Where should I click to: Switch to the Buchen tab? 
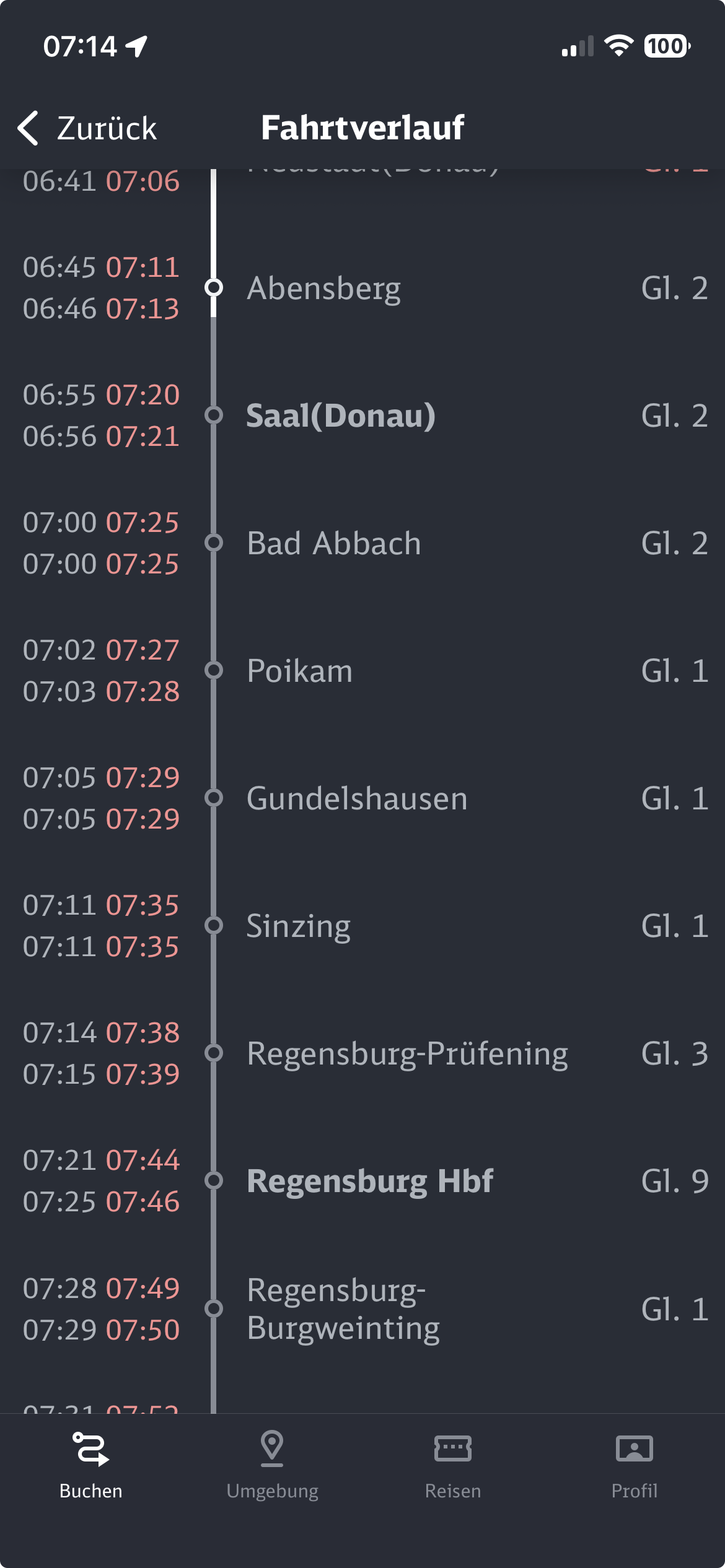click(90, 1465)
